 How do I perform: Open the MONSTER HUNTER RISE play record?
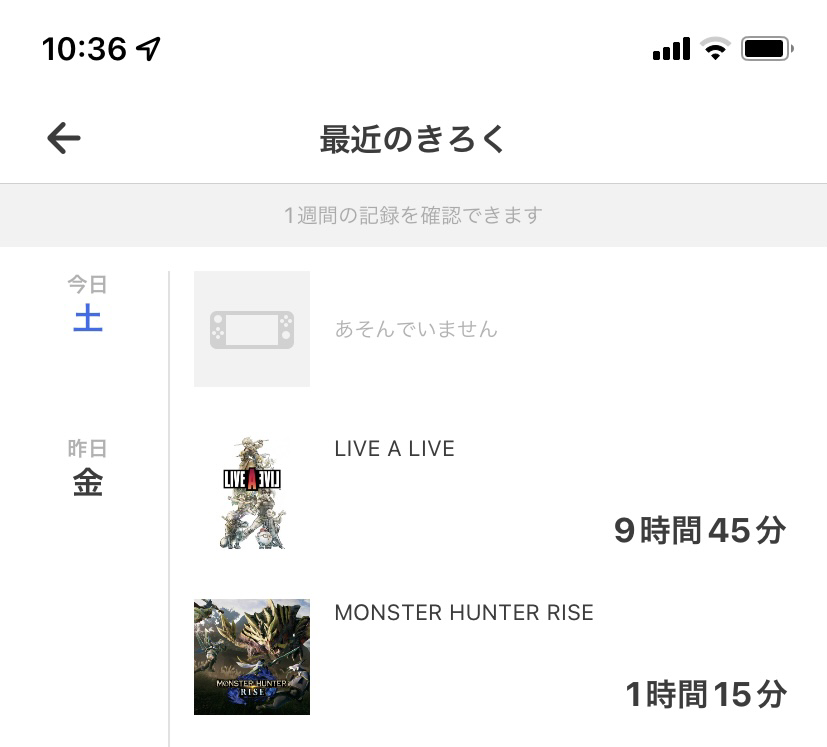point(490,656)
